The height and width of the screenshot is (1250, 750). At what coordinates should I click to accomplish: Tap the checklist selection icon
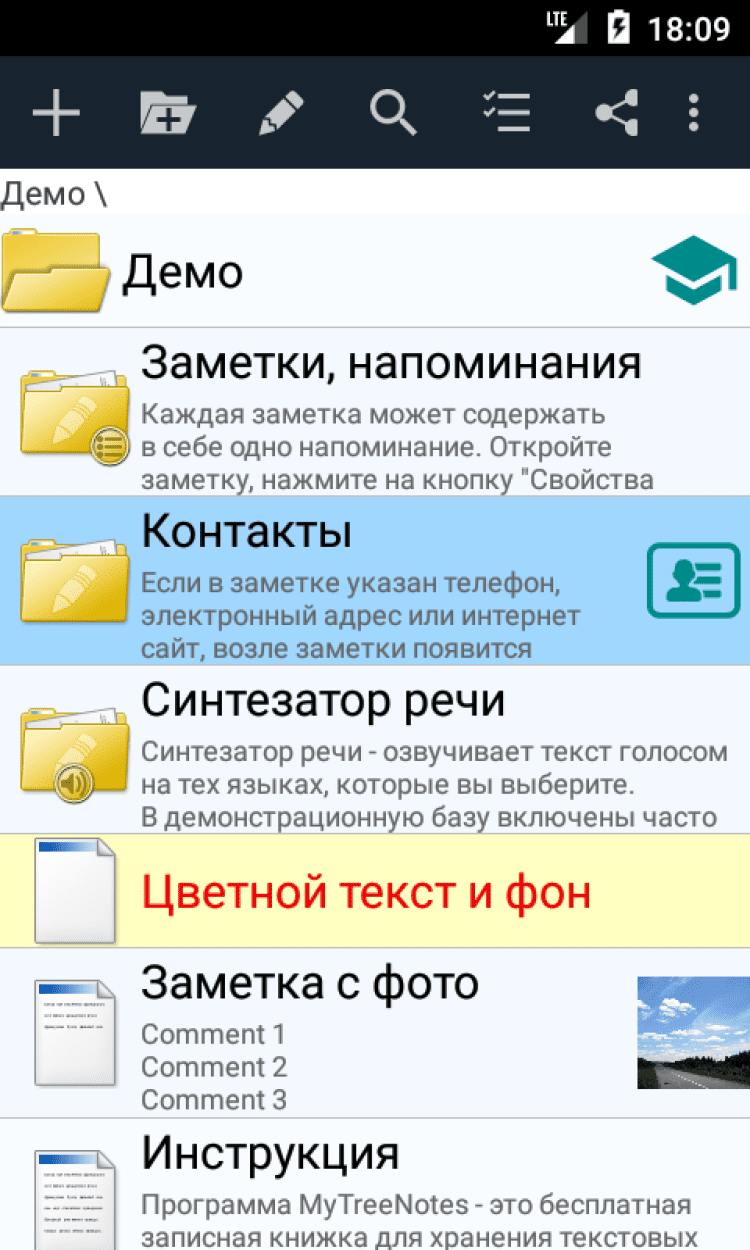506,113
